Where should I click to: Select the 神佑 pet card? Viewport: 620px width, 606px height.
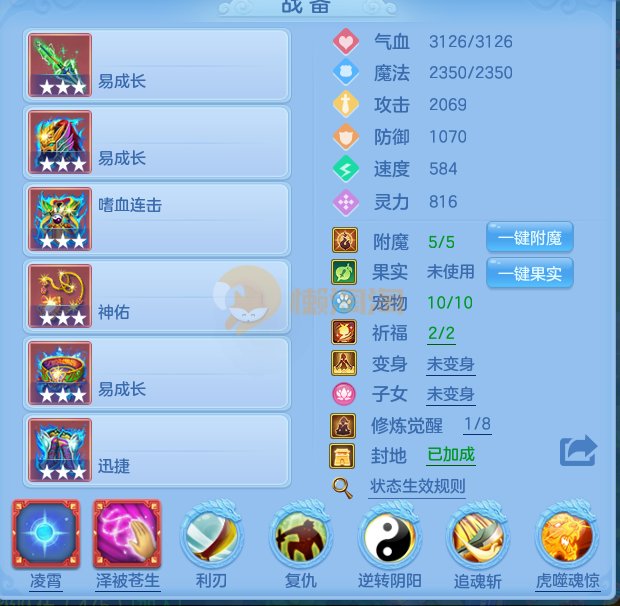coord(158,296)
